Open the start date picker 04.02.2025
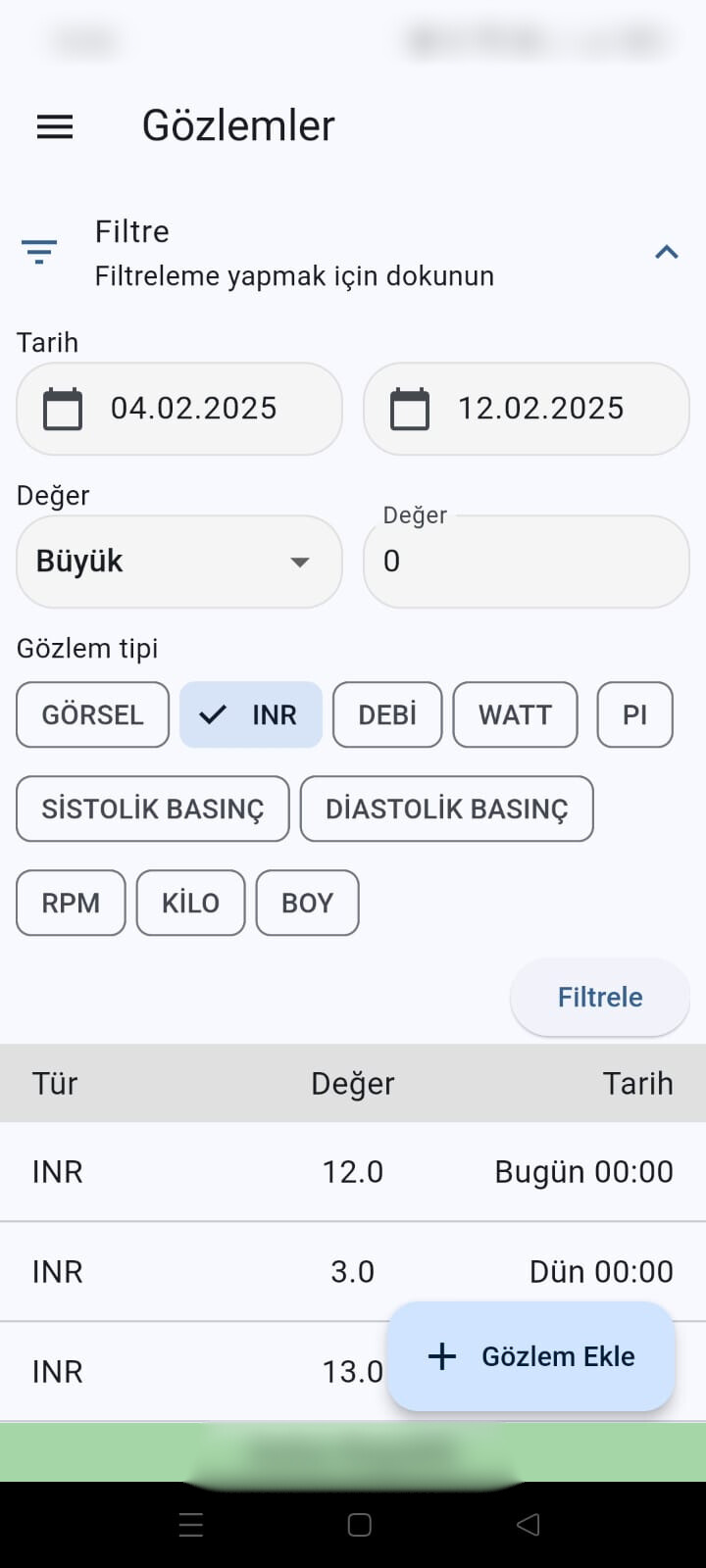The width and height of the screenshot is (706, 1568). tap(179, 409)
